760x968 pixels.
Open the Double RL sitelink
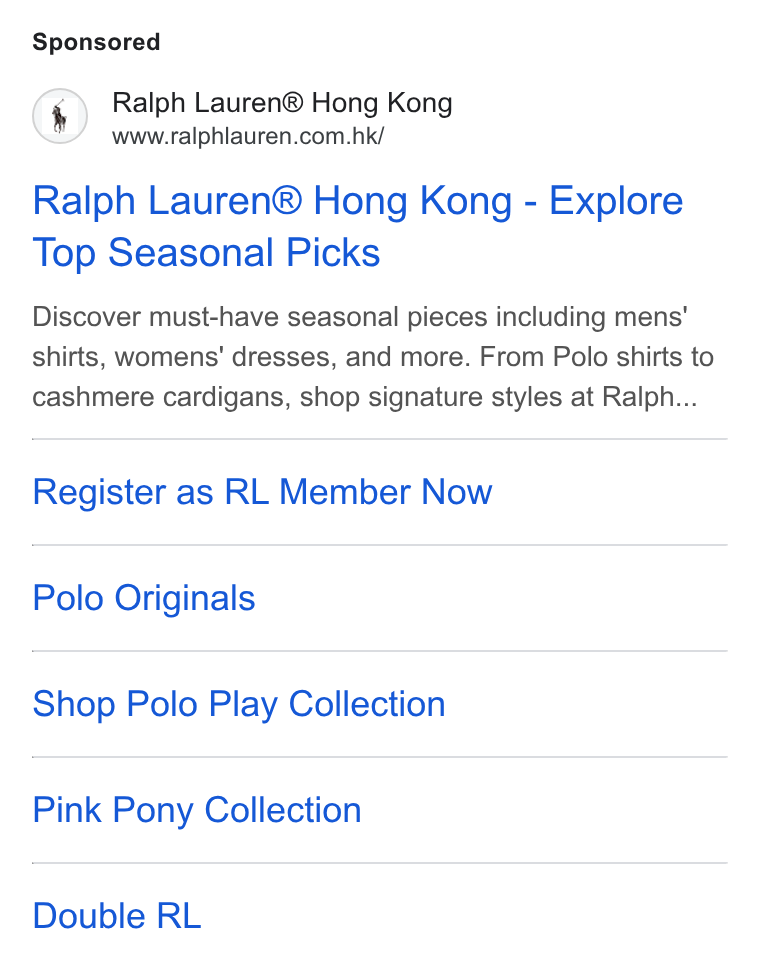tap(117, 916)
